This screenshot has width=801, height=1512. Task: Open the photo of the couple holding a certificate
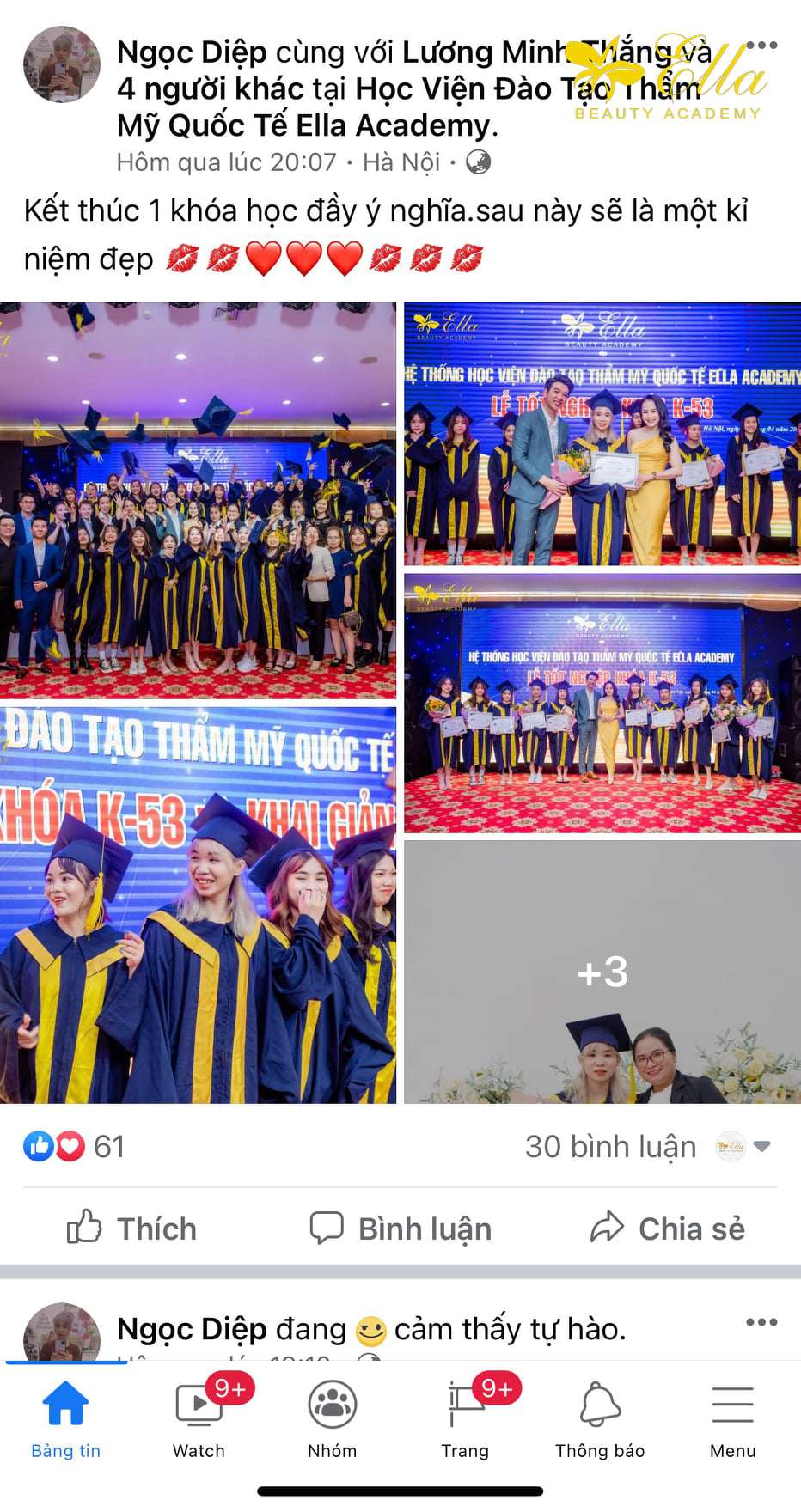pyautogui.click(x=602, y=434)
